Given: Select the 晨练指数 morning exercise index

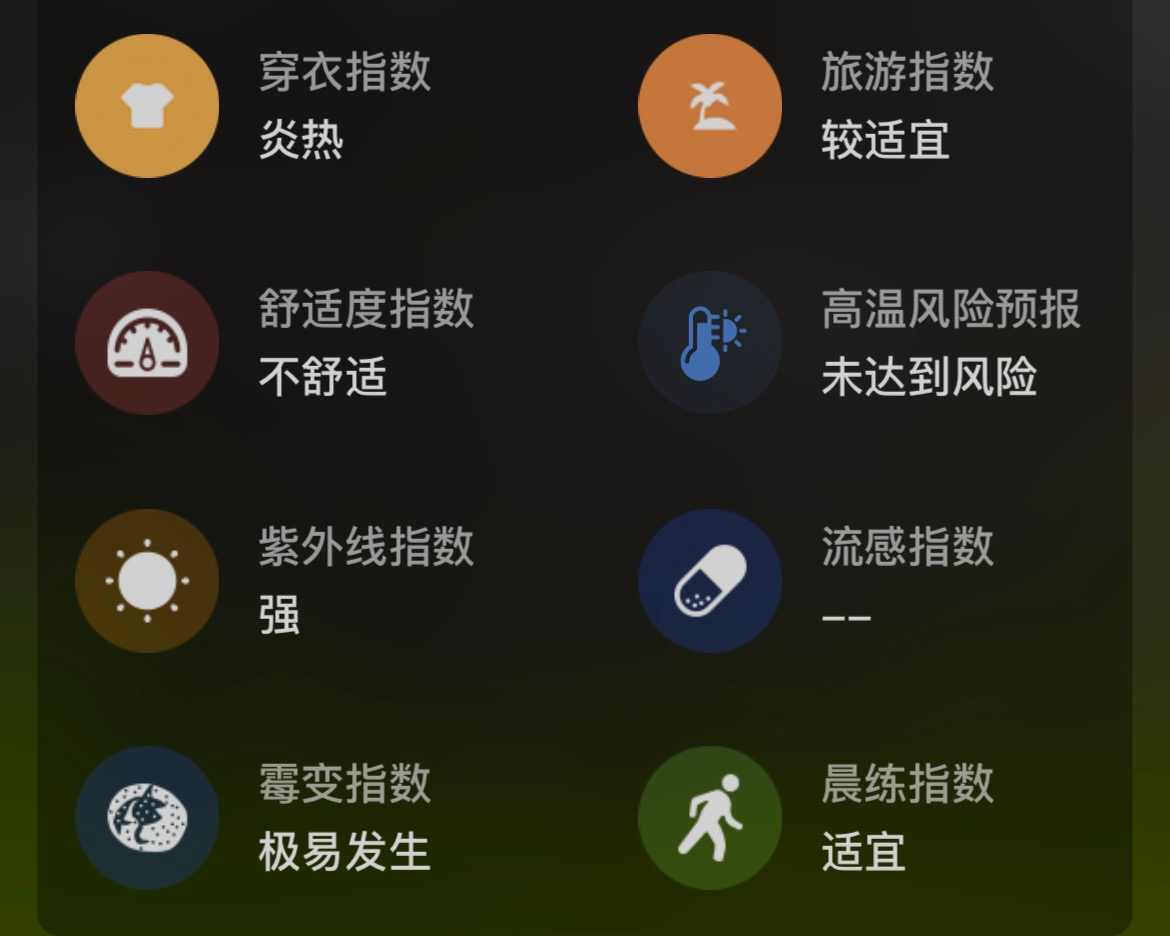Looking at the screenshot, I should [710, 817].
